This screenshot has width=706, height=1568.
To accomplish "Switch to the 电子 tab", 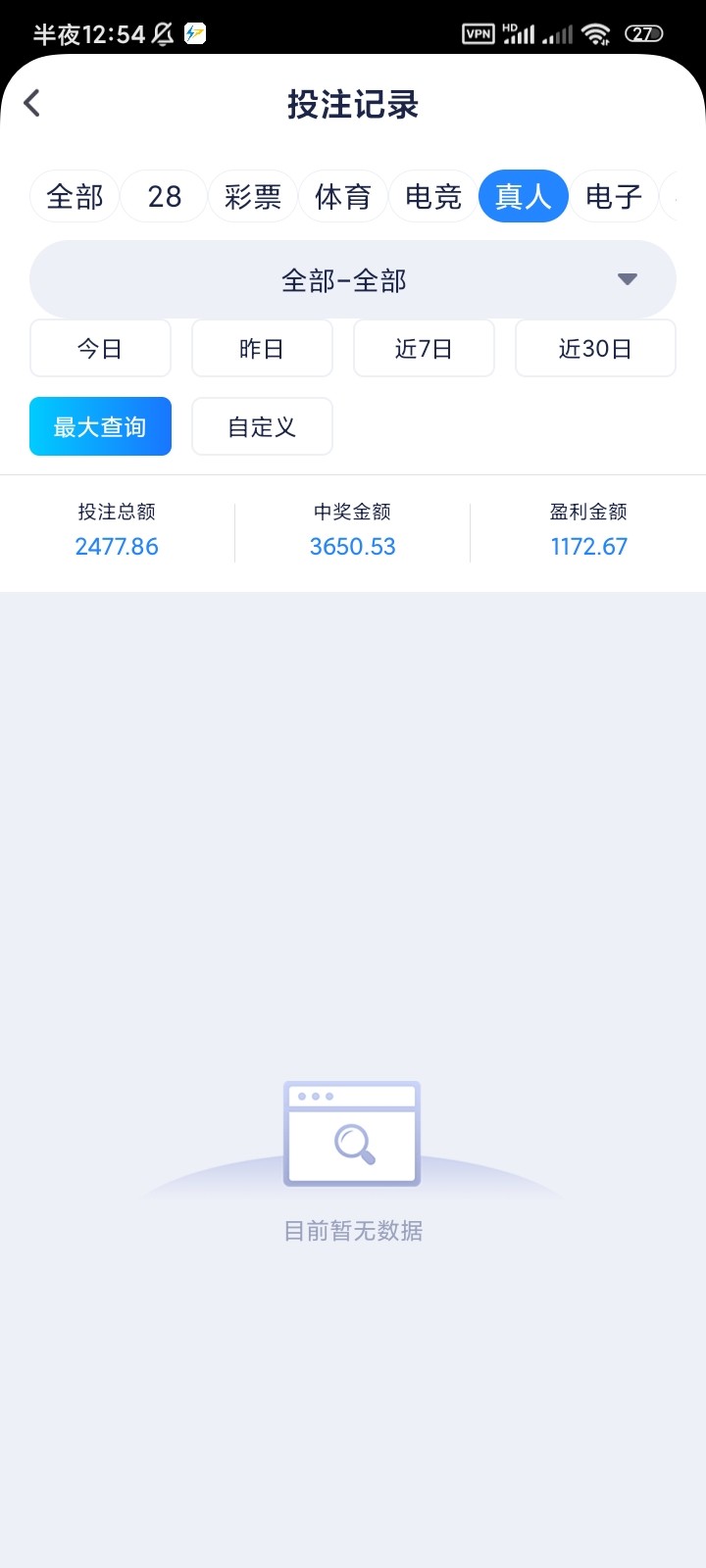I will click(614, 196).
